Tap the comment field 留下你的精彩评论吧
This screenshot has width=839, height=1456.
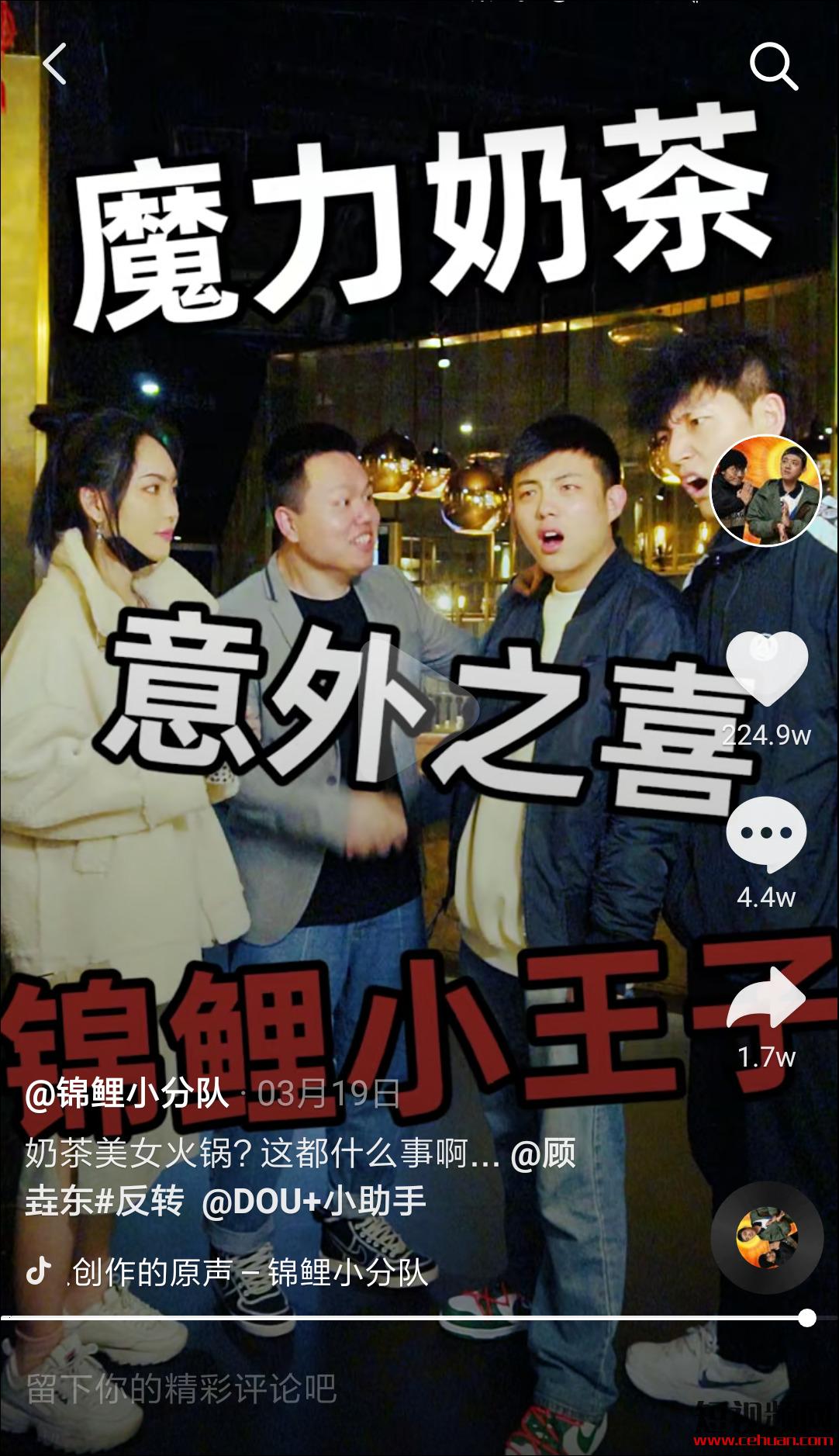[x=182, y=1389]
